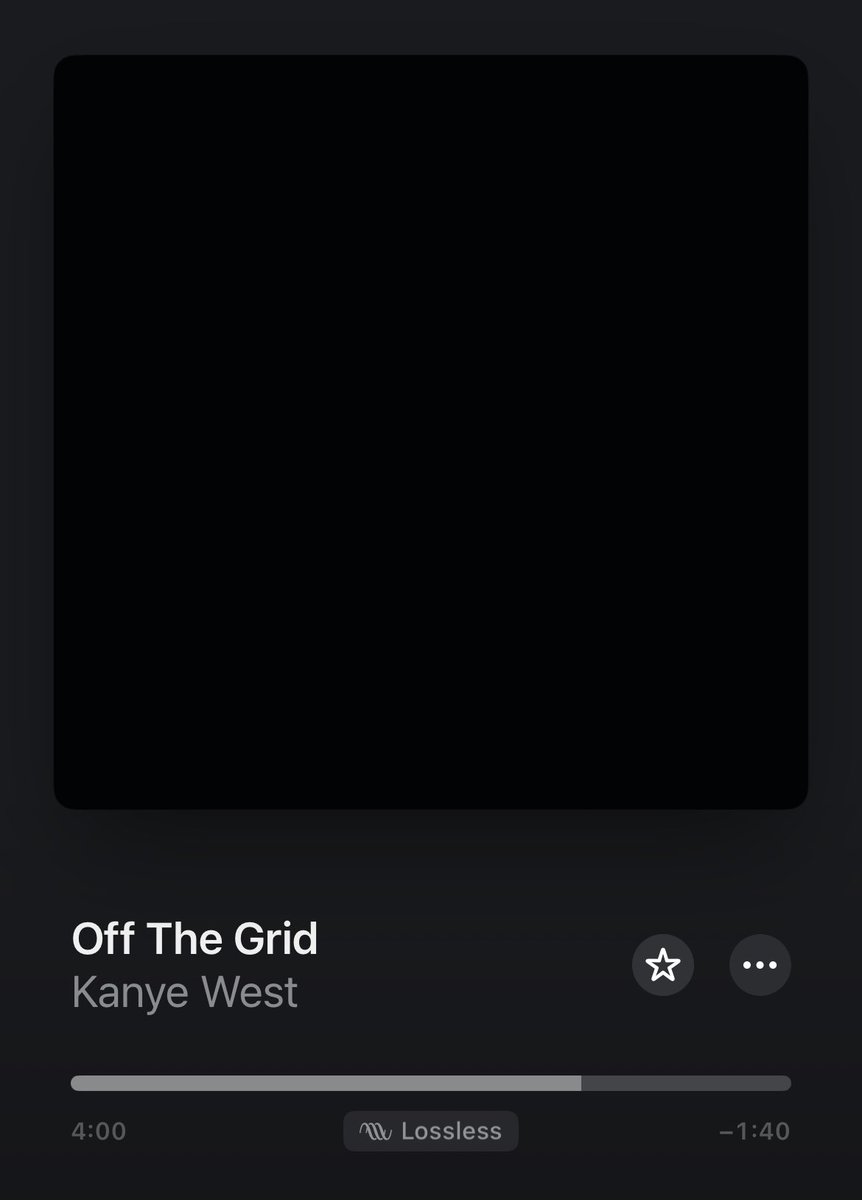Tap the Lossless audio quality badge

tap(431, 1131)
